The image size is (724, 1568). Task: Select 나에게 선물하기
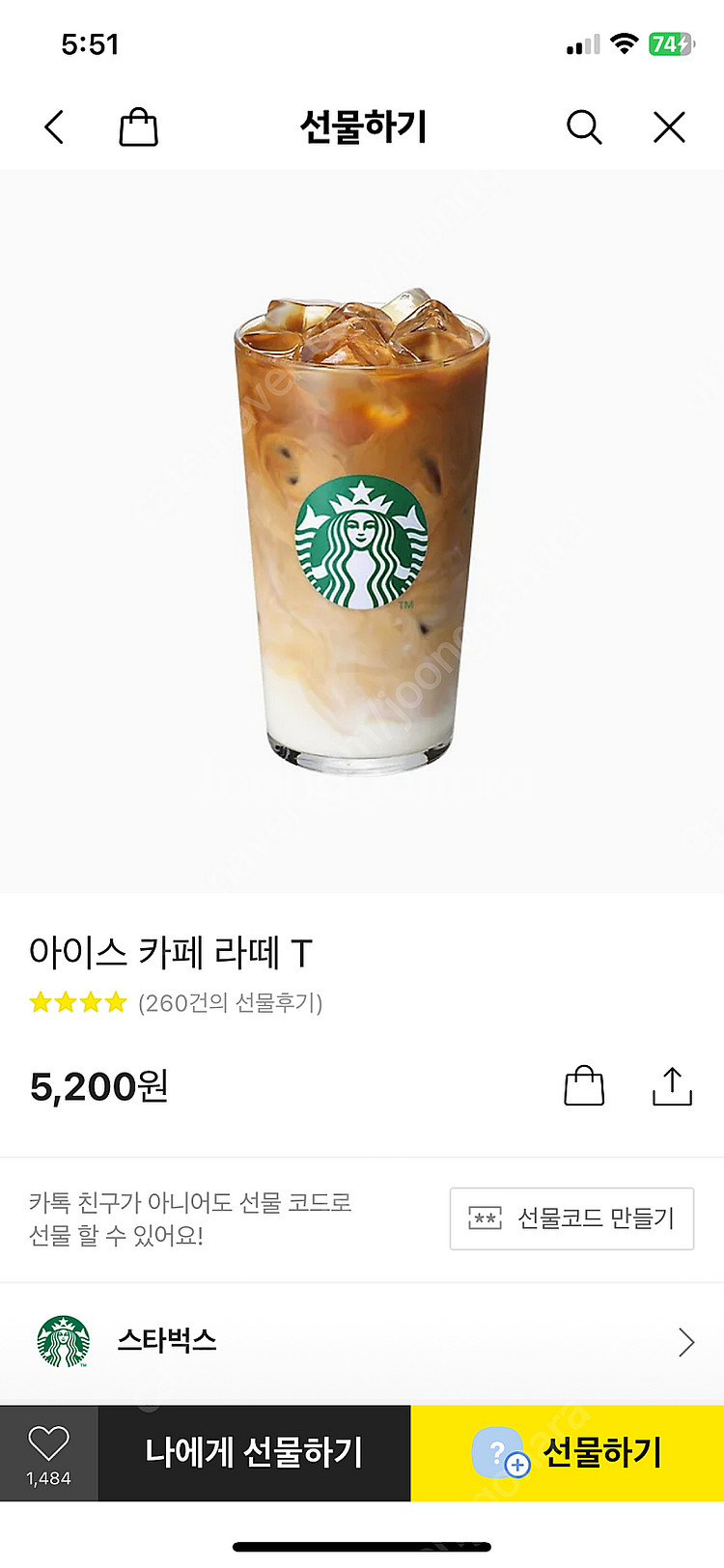click(x=254, y=1452)
